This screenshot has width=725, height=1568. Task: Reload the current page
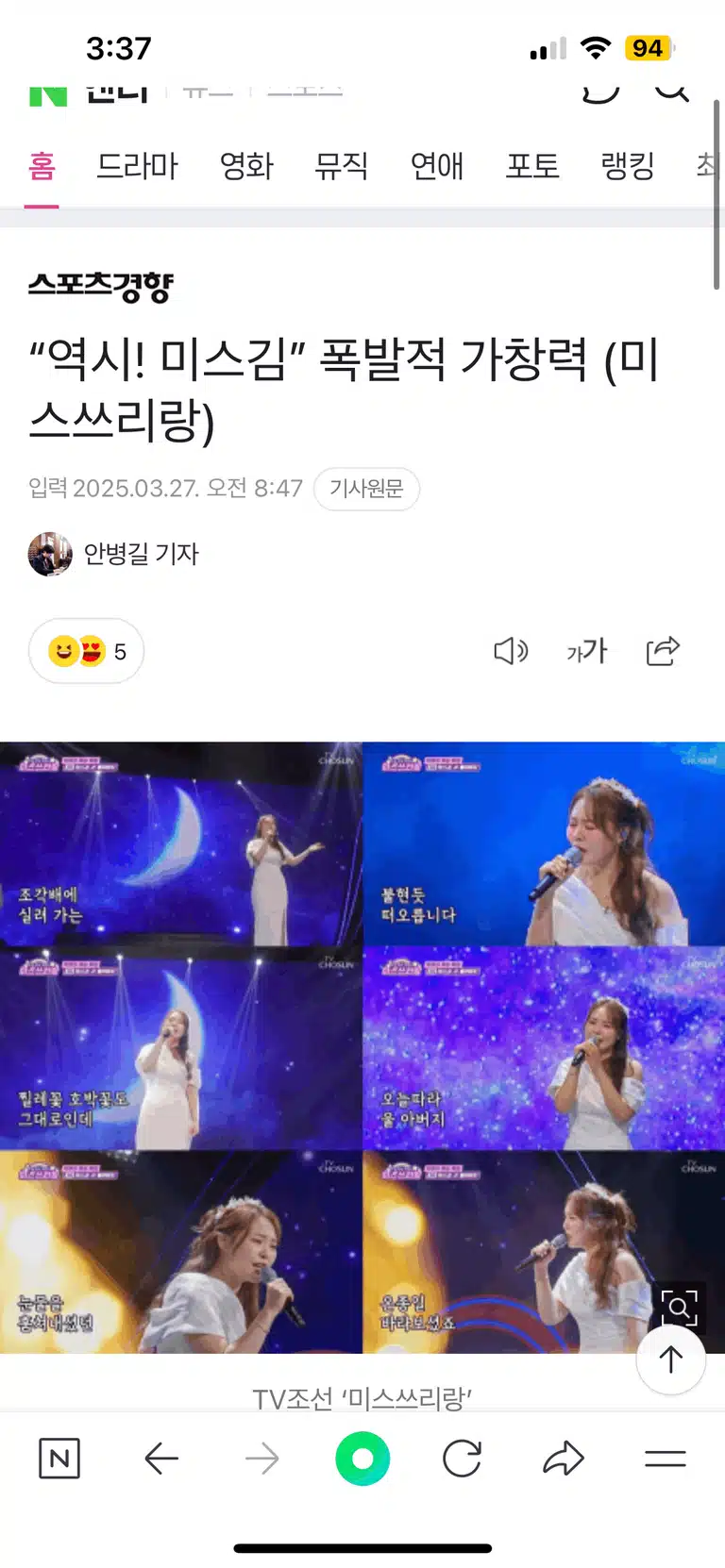[x=463, y=1459]
